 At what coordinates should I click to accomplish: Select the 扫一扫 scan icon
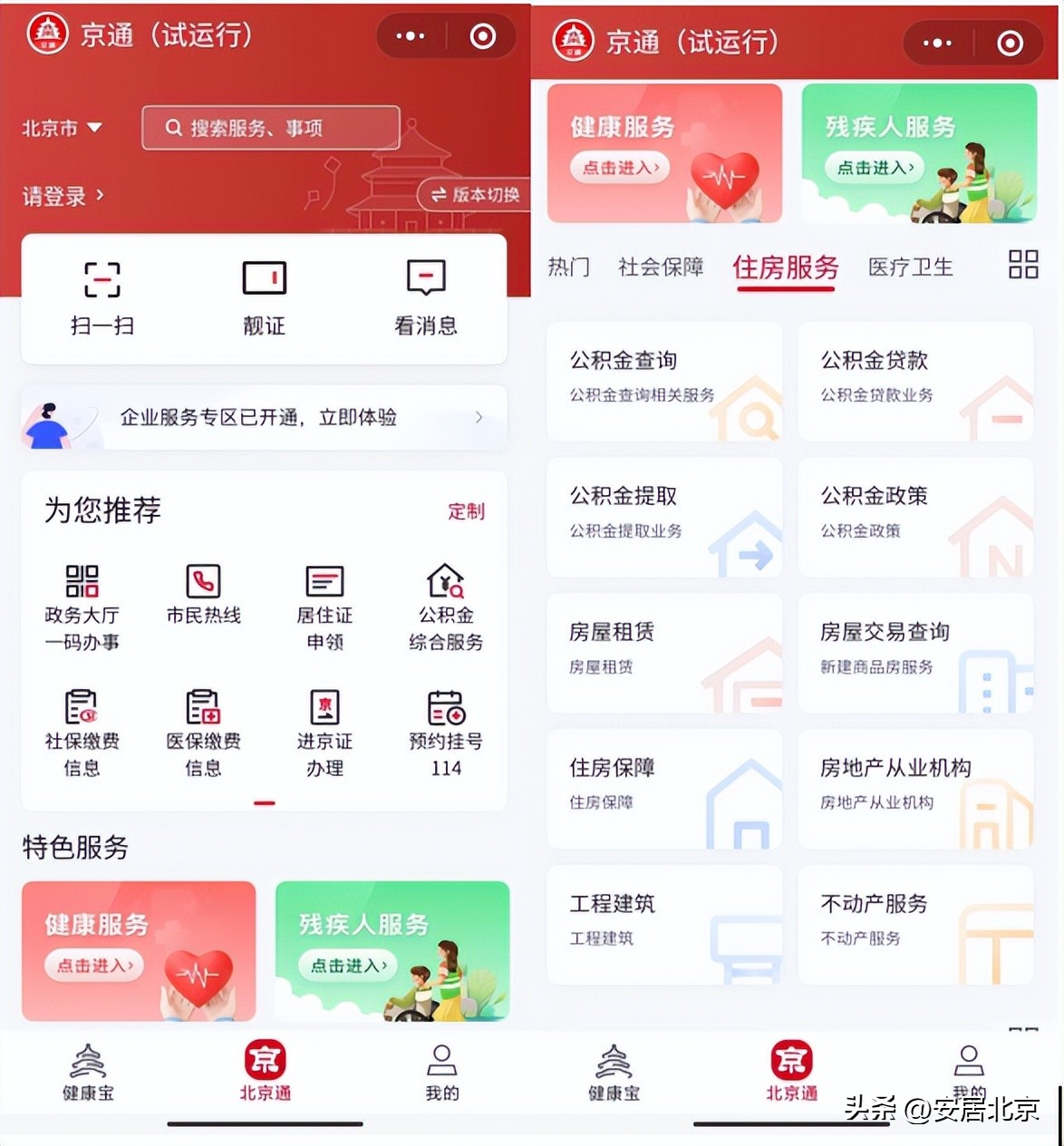102,297
